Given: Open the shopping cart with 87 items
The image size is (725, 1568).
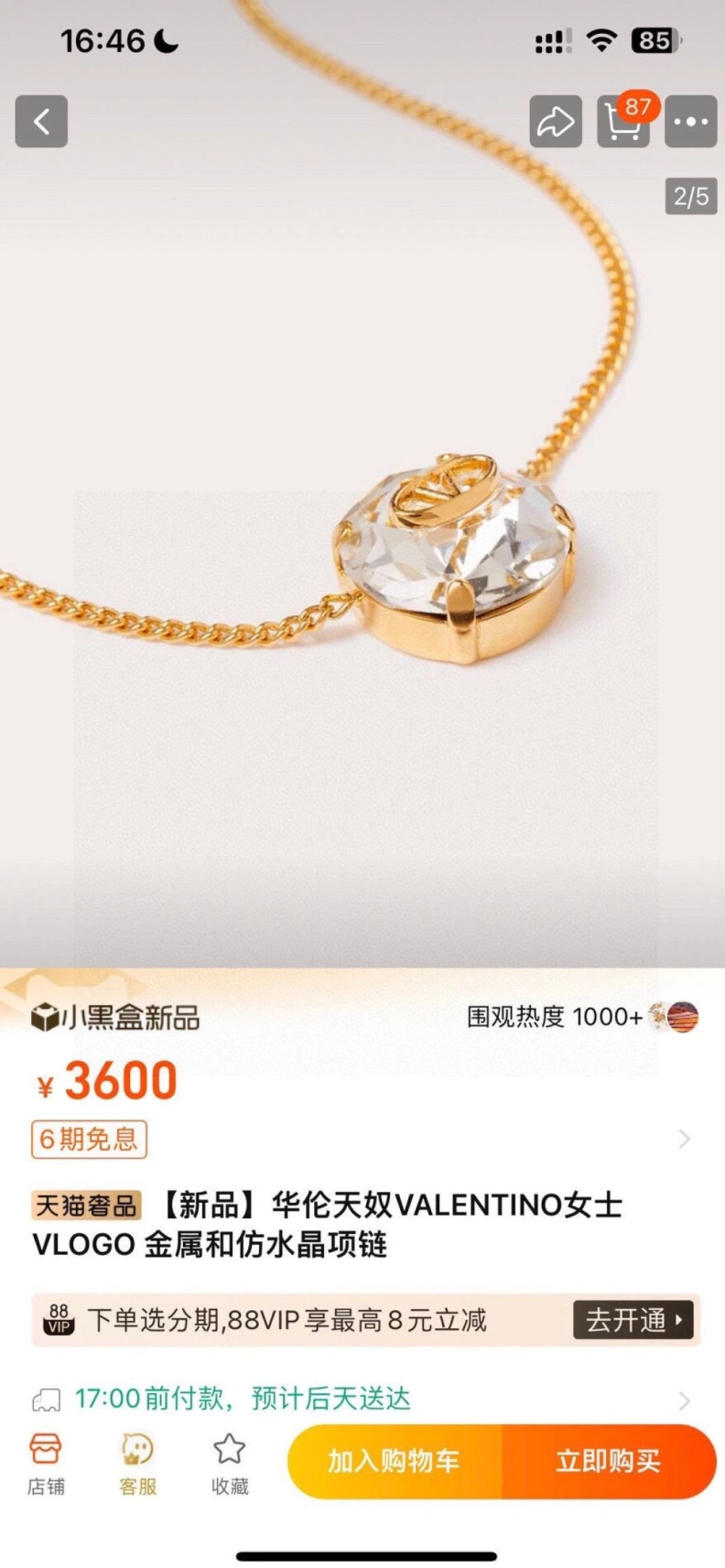Looking at the screenshot, I should [x=622, y=121].
